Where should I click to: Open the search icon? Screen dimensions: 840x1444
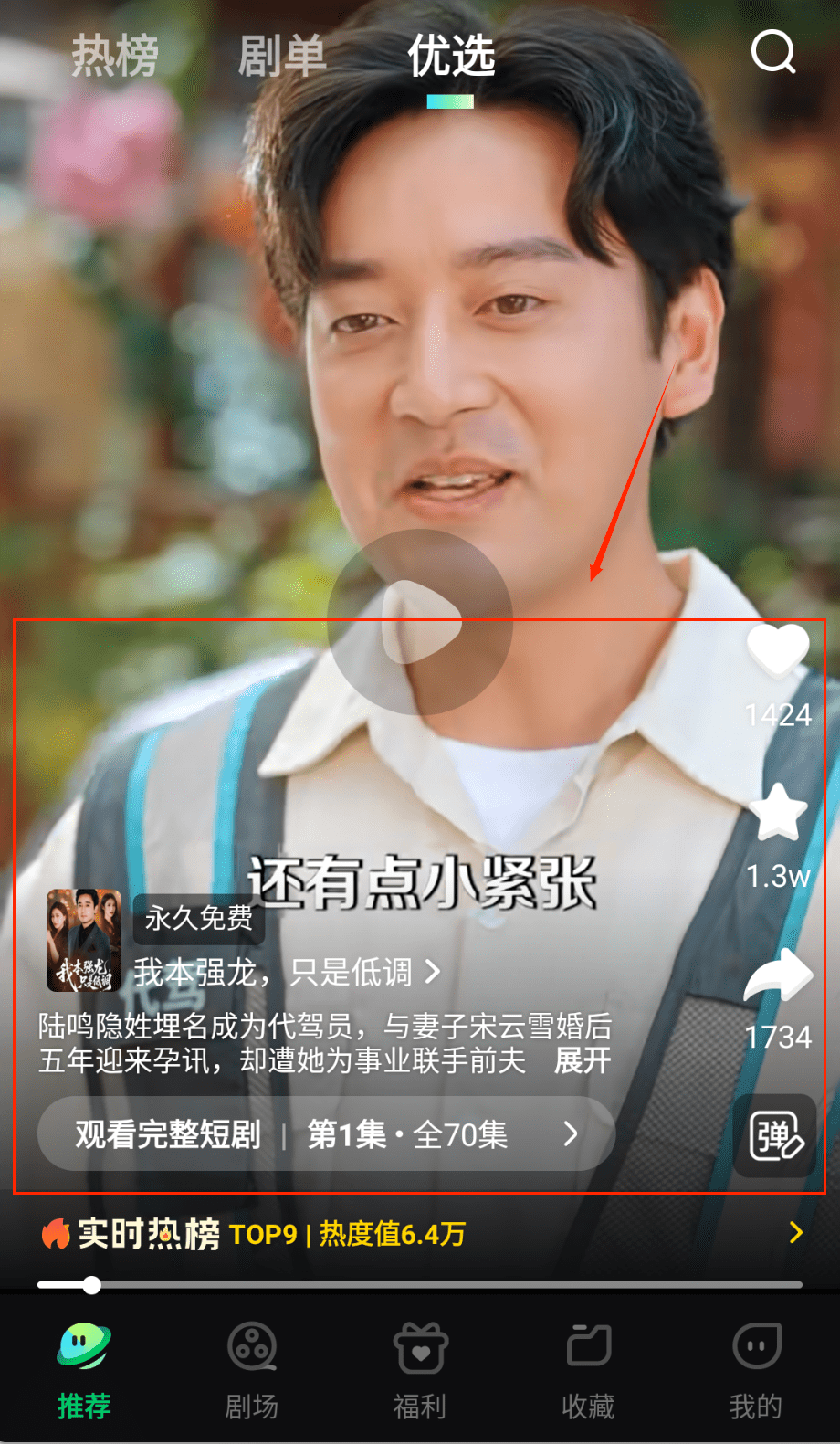click(773, 52)
